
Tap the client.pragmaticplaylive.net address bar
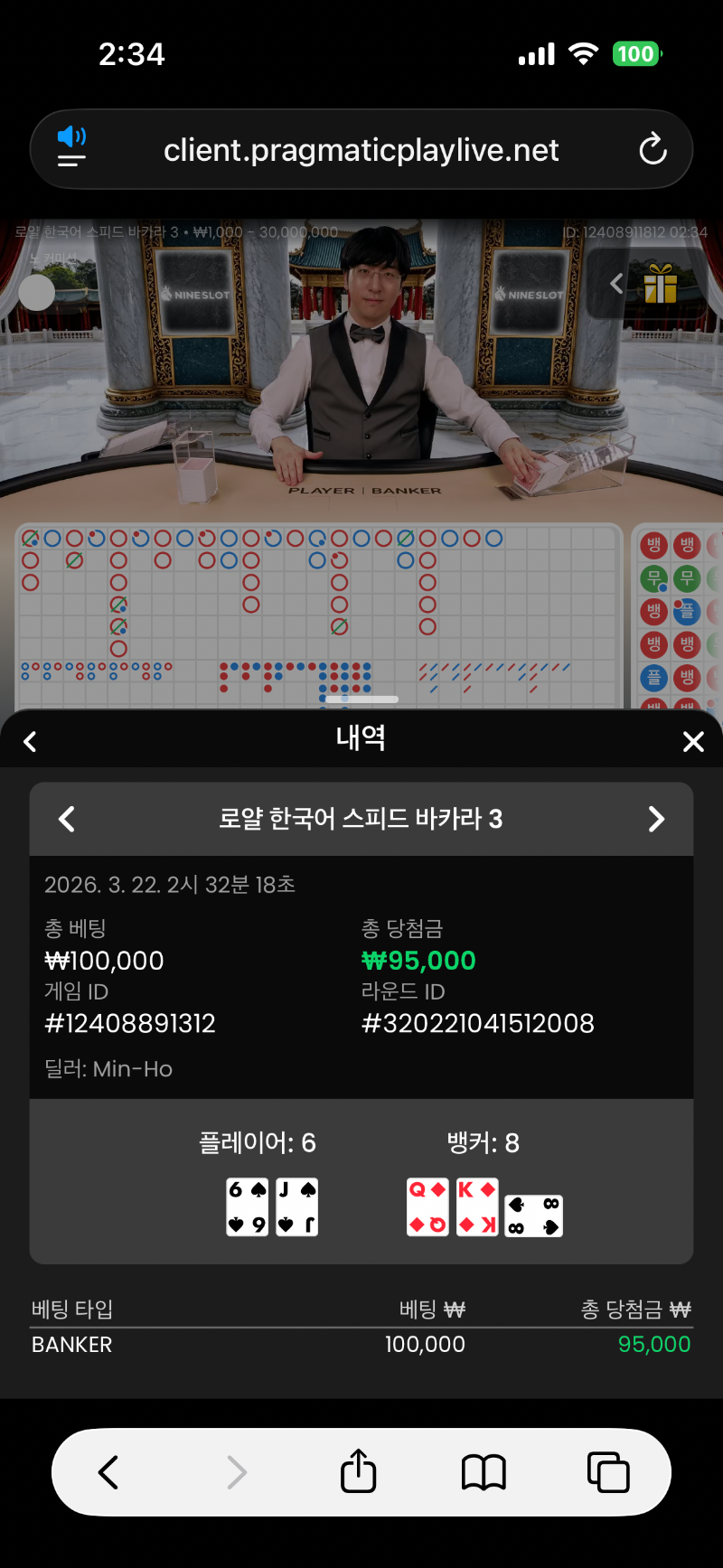click(x=361, y=150)
